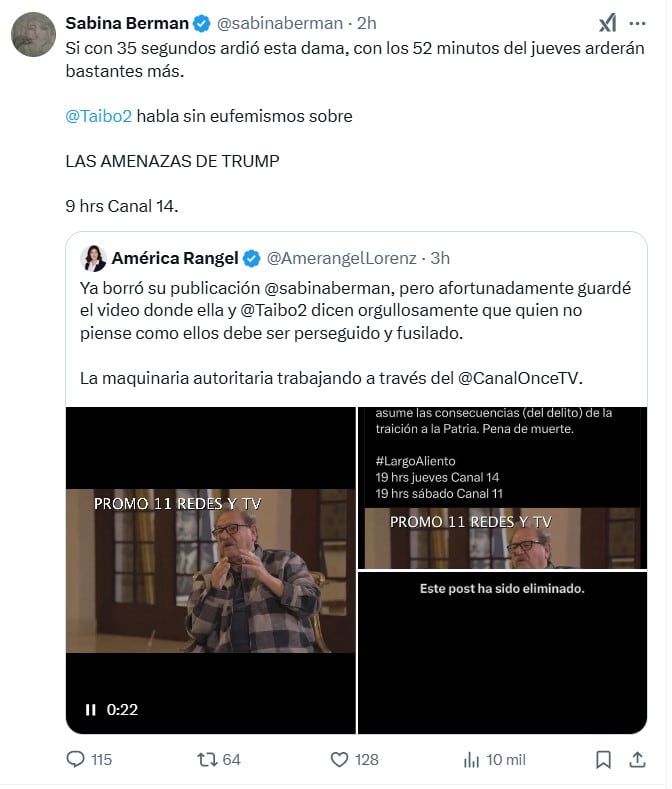Share this post
Viewport: 672px width, 789px height.
click(637, 760)
